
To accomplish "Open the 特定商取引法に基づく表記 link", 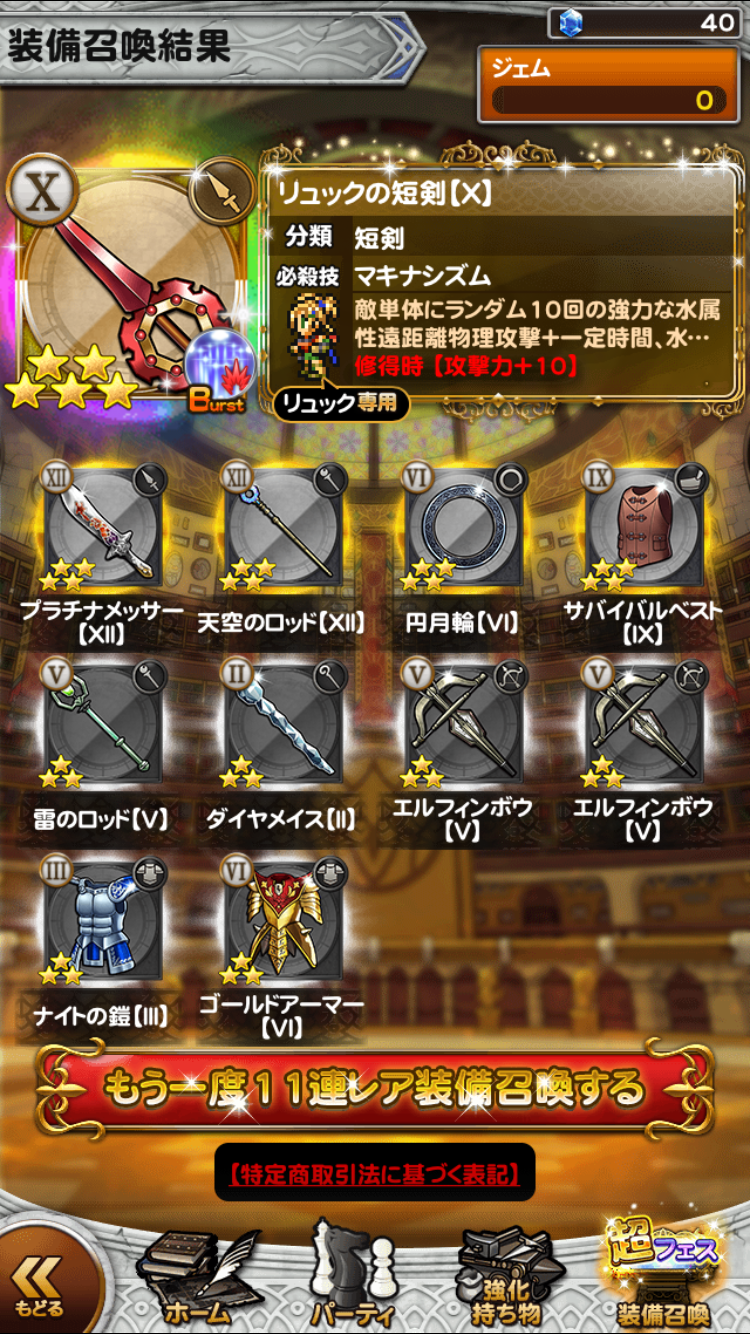I will (x=375, y=1172).
